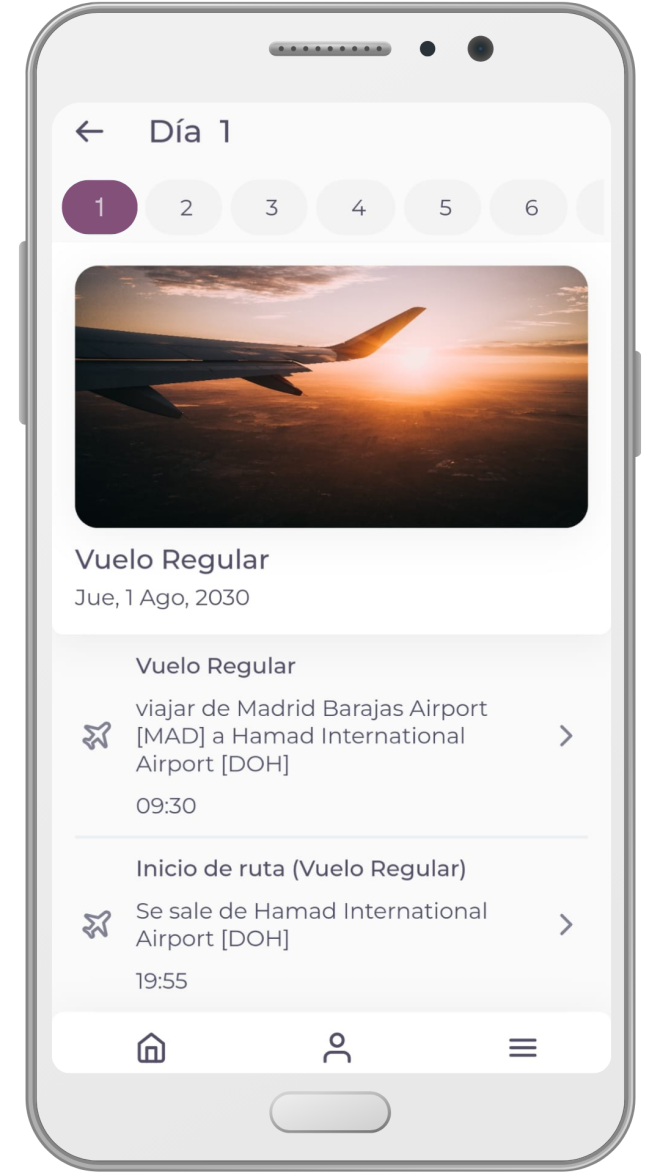This screenshot has height=1173, width=660.
Task: Switch to day 3 tab
Action: (271, 208)
